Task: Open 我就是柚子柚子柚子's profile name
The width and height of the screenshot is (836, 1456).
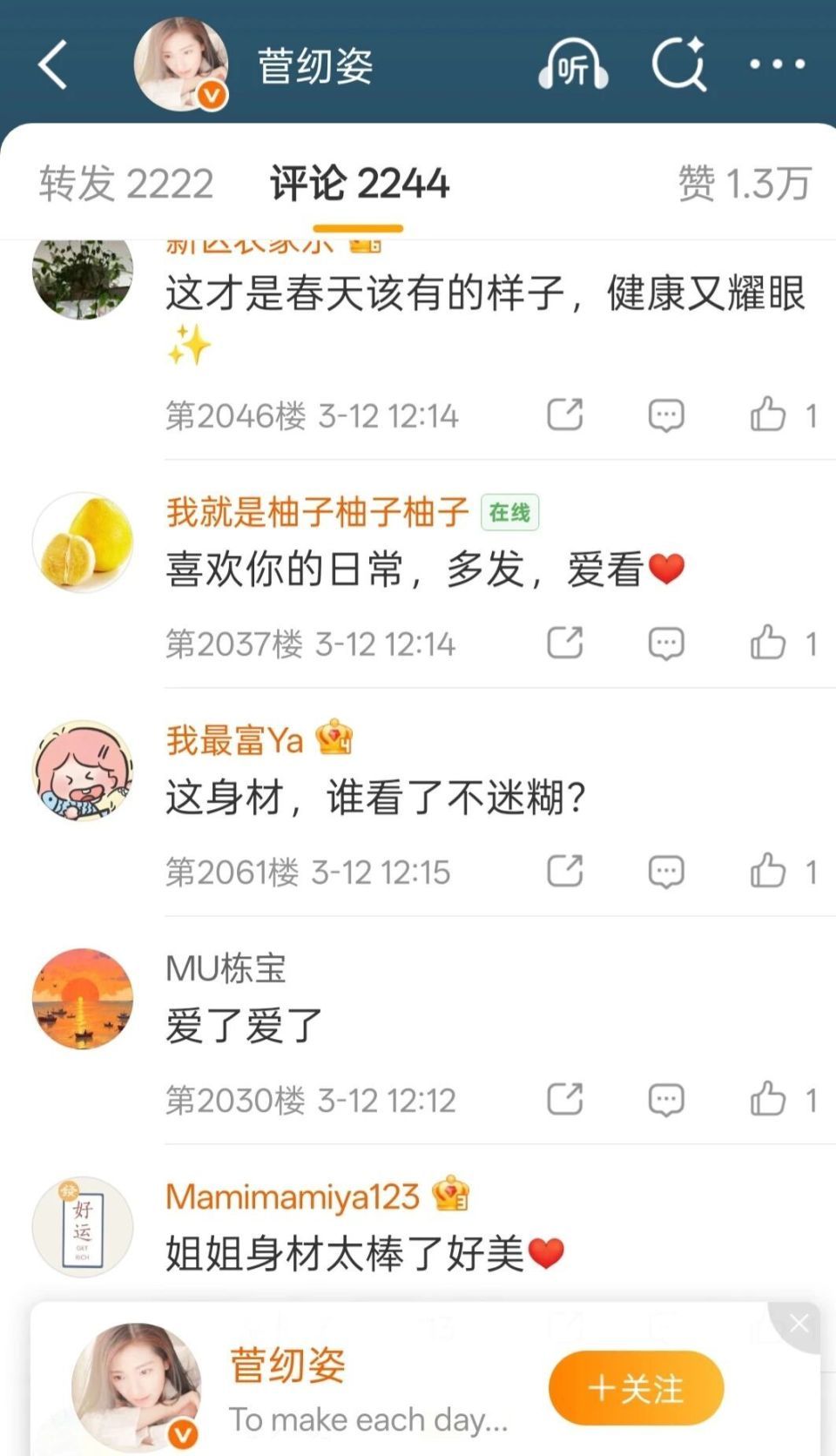Action: 317,512
